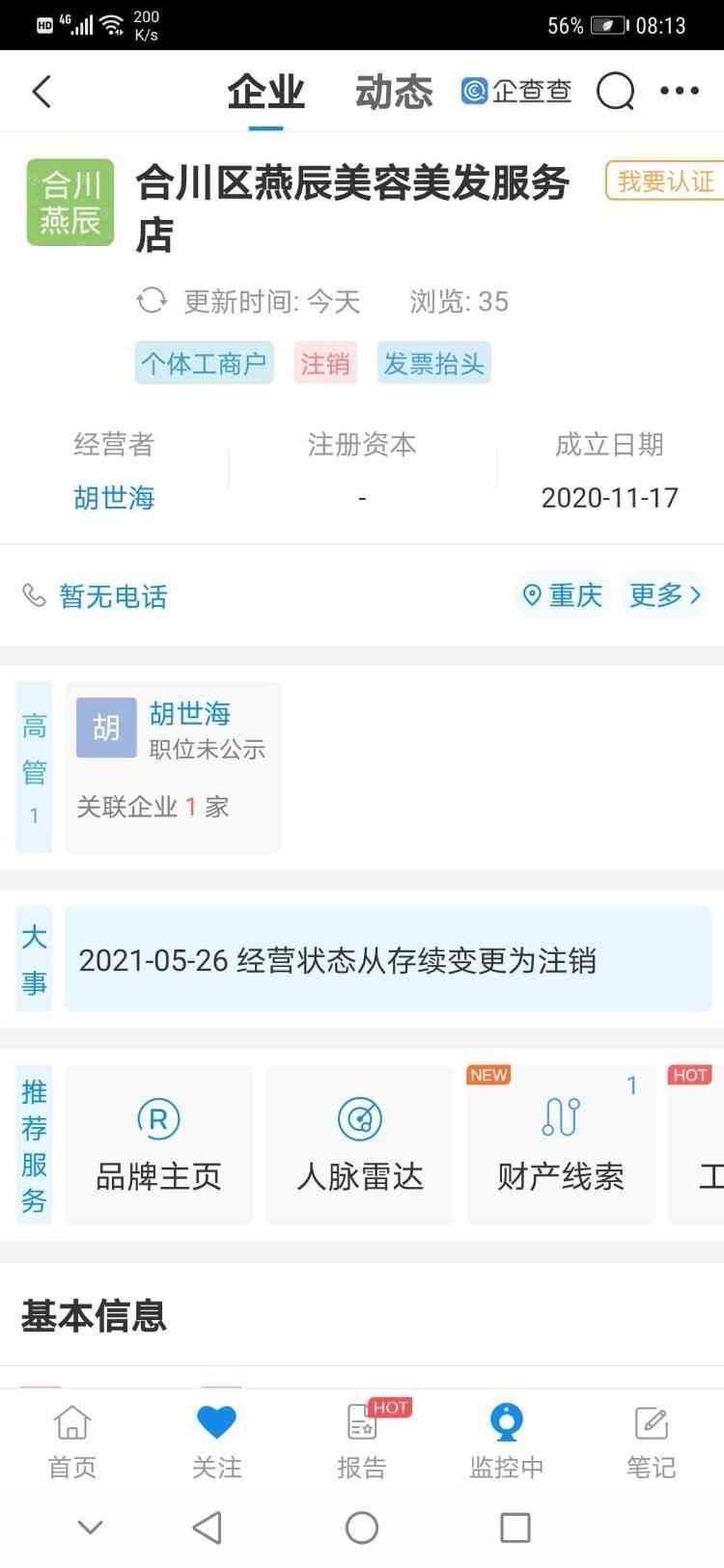Screen dimensions: 724x1568
Task: Open 人脉雷达 service
Action: pos(360,1145)
